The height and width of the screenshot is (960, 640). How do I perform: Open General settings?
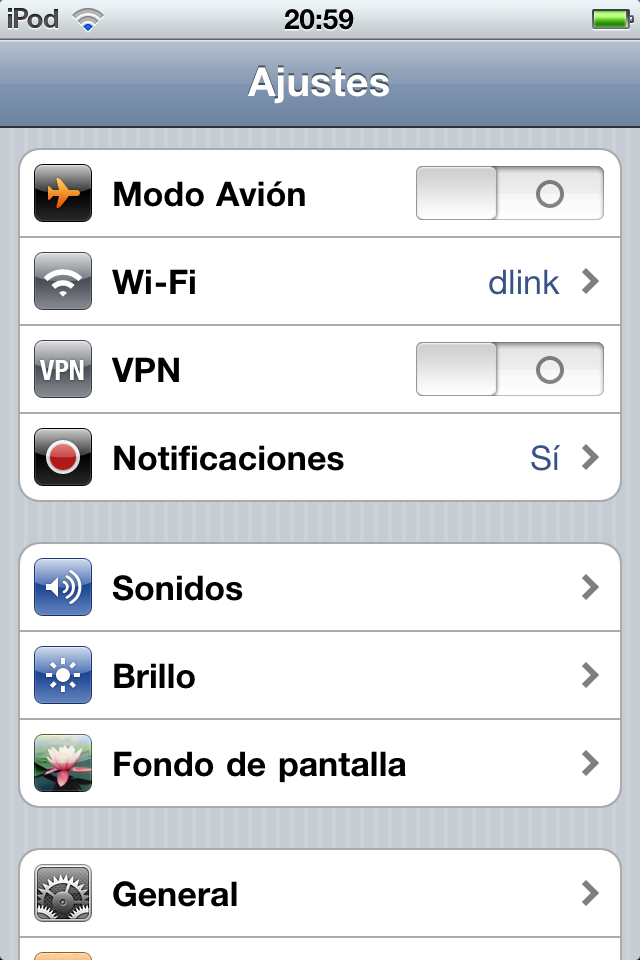coord(320,893)
